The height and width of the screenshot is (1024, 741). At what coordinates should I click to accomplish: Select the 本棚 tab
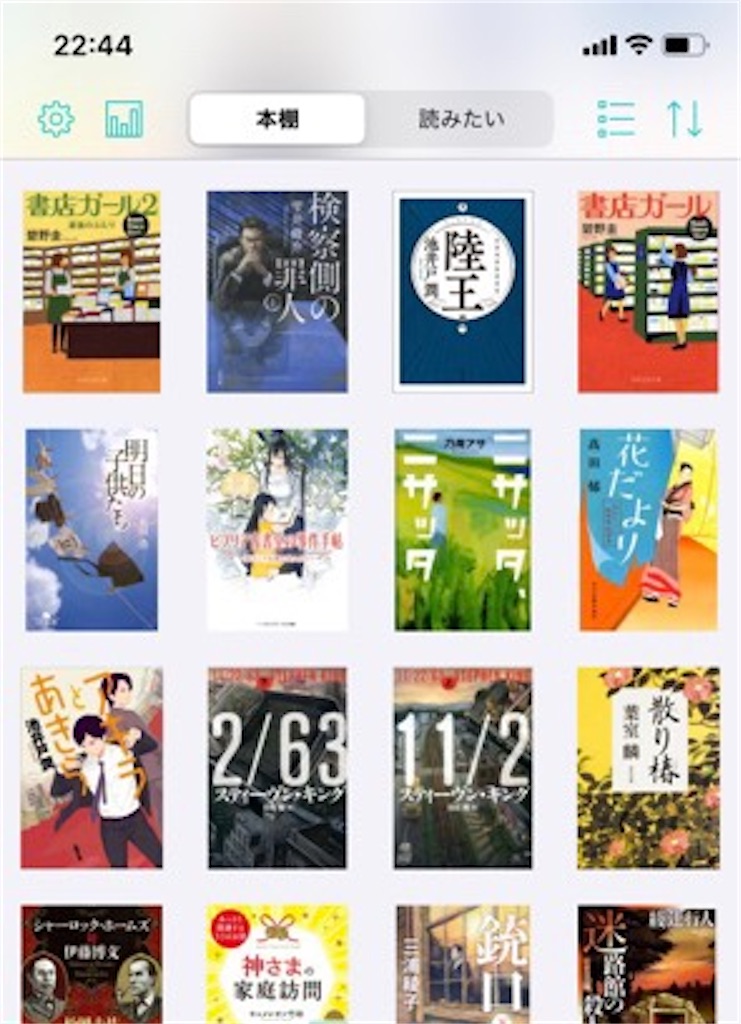pyautogui.click(x=277, y=120)
